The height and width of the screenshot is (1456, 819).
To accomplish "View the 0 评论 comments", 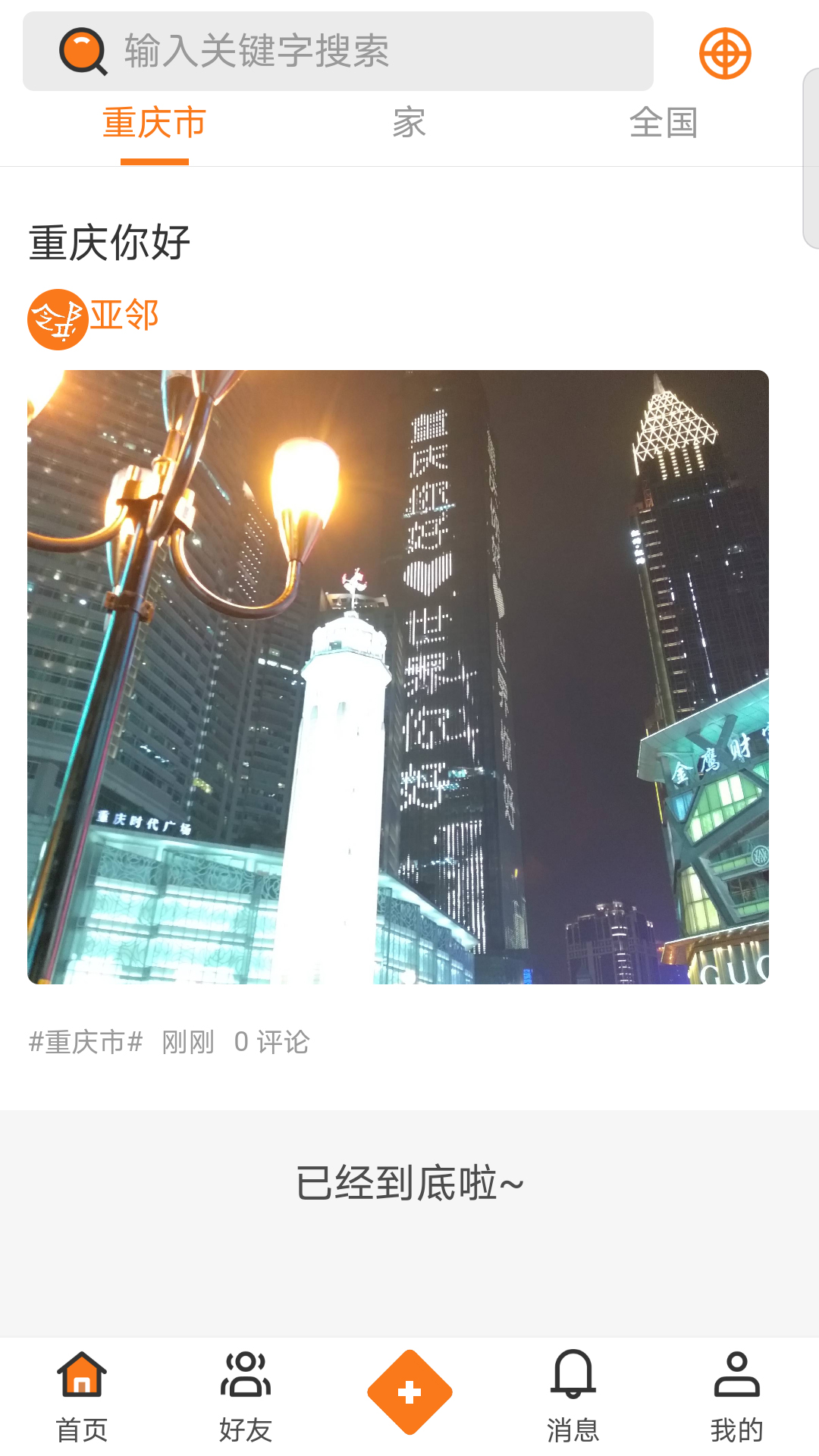I will [271, 1042].
